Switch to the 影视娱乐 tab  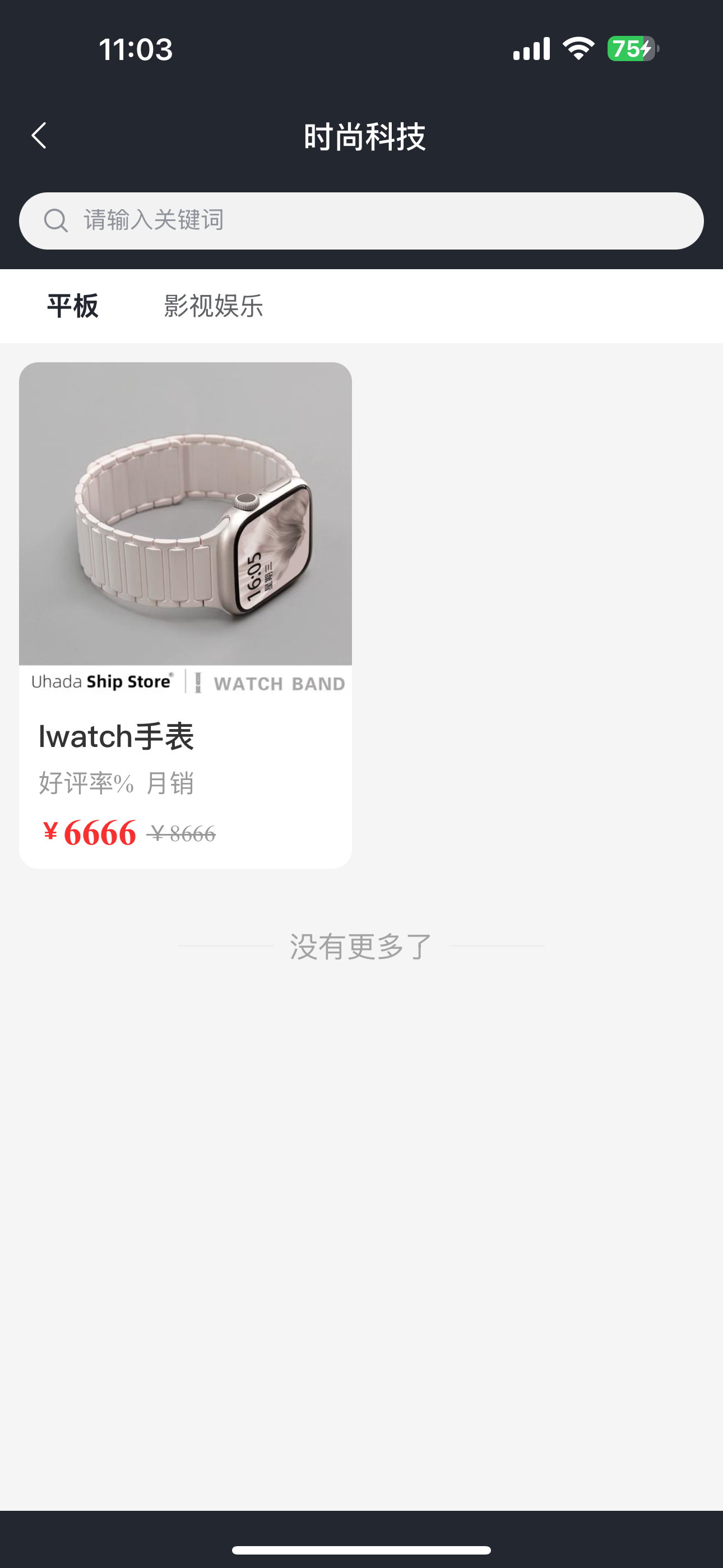click(x=213, y=306)
